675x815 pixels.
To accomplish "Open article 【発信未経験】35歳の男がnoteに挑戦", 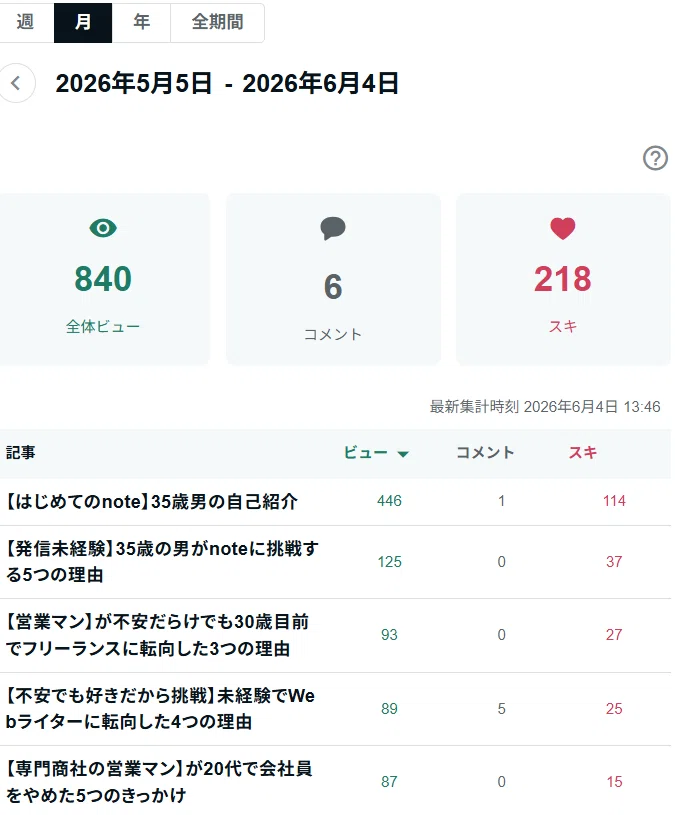I will click(x=162, y=562).
